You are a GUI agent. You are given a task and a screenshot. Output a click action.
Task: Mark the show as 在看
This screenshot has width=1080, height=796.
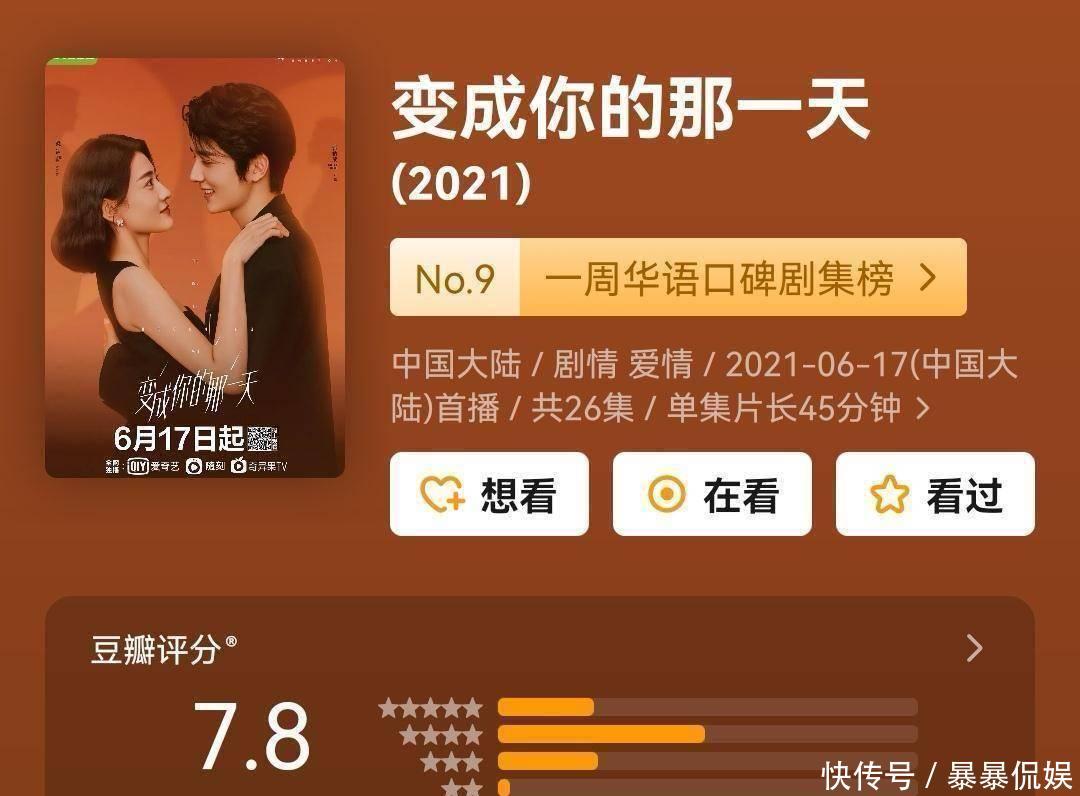pos(712,494)
